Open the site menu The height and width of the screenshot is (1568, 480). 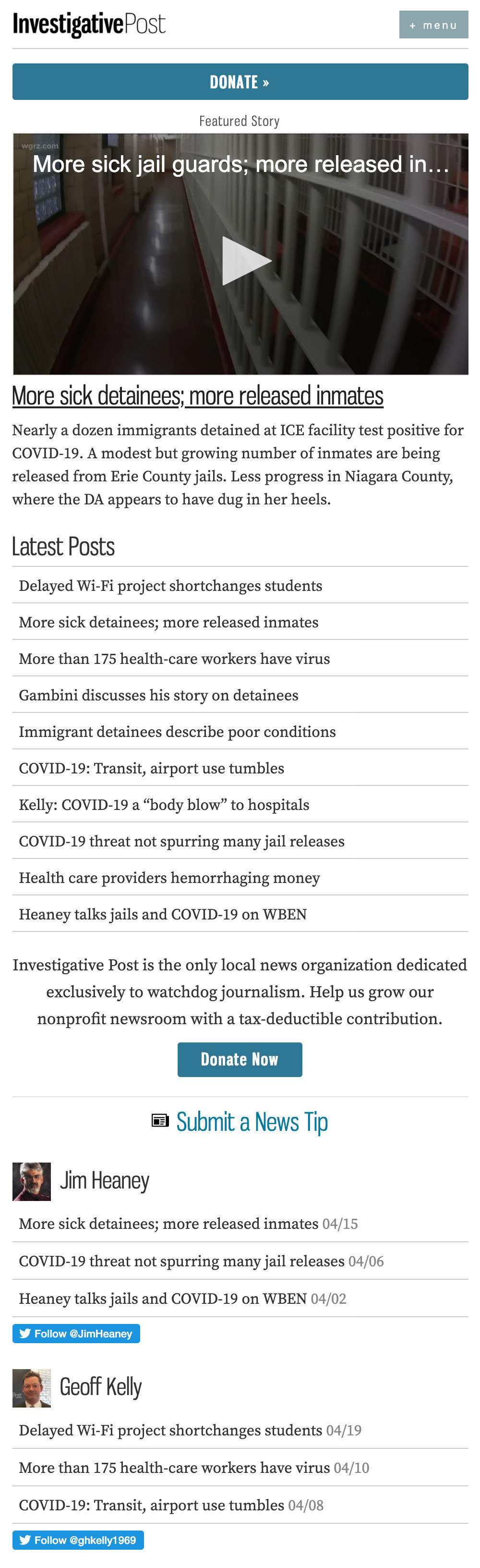433,25
